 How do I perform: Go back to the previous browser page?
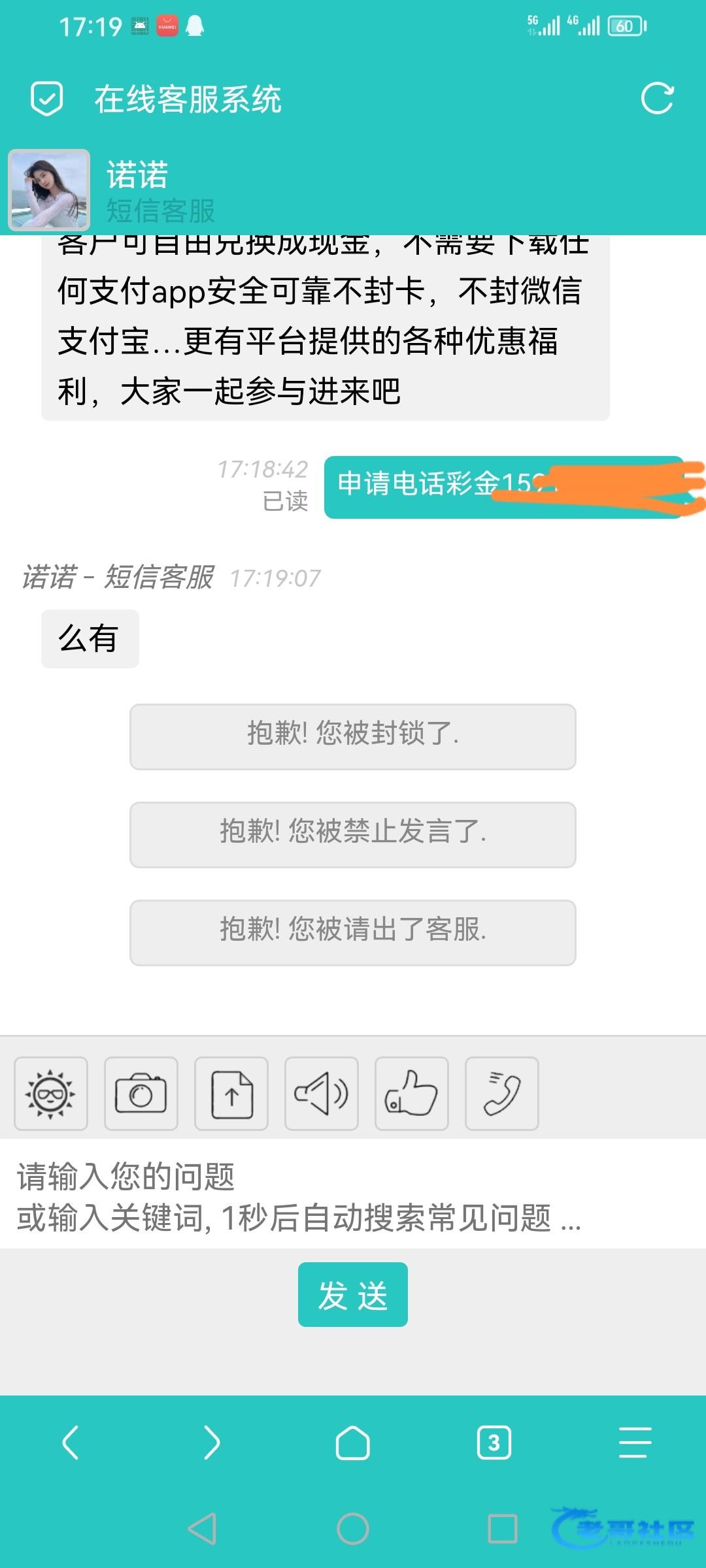pos(71,1442)
